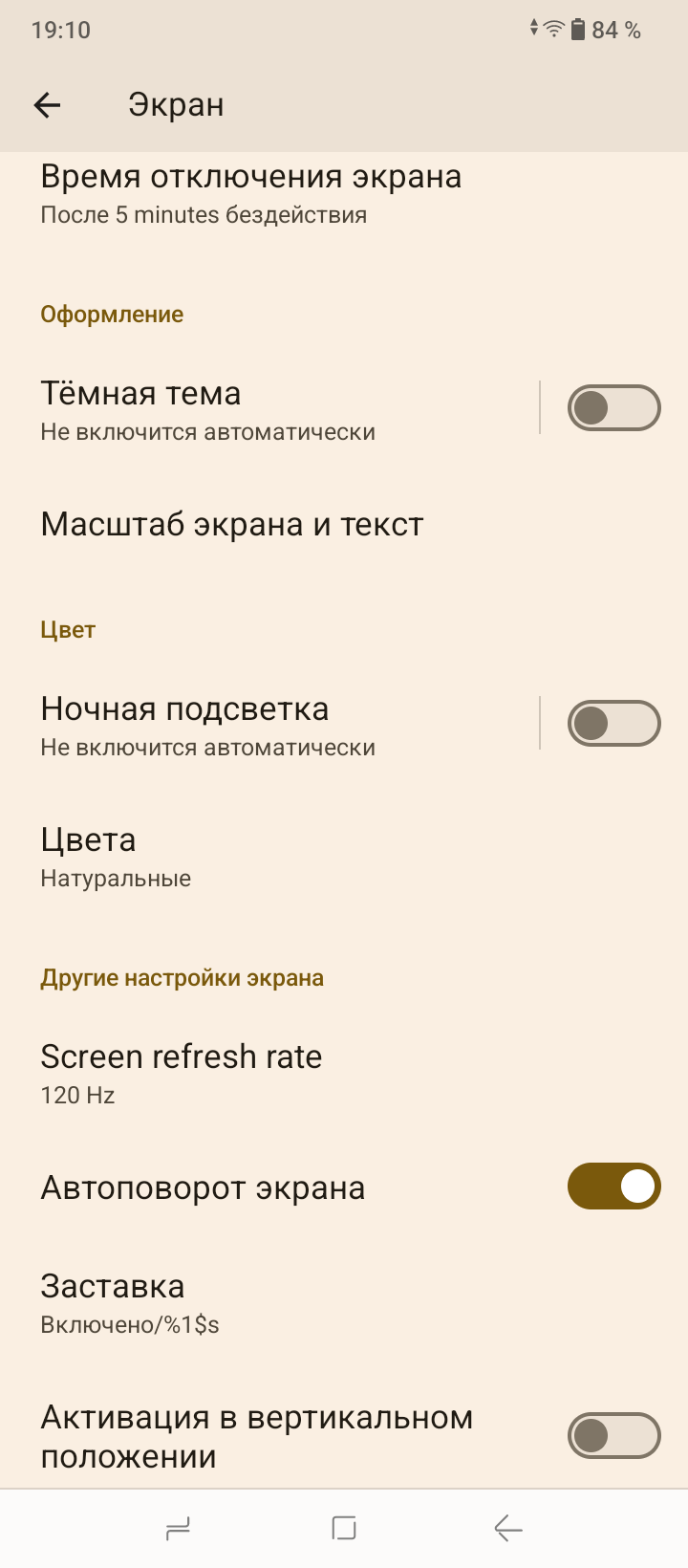
Task: Toggle Активация в вертикальном положении
Action: tap(613, 1435)
